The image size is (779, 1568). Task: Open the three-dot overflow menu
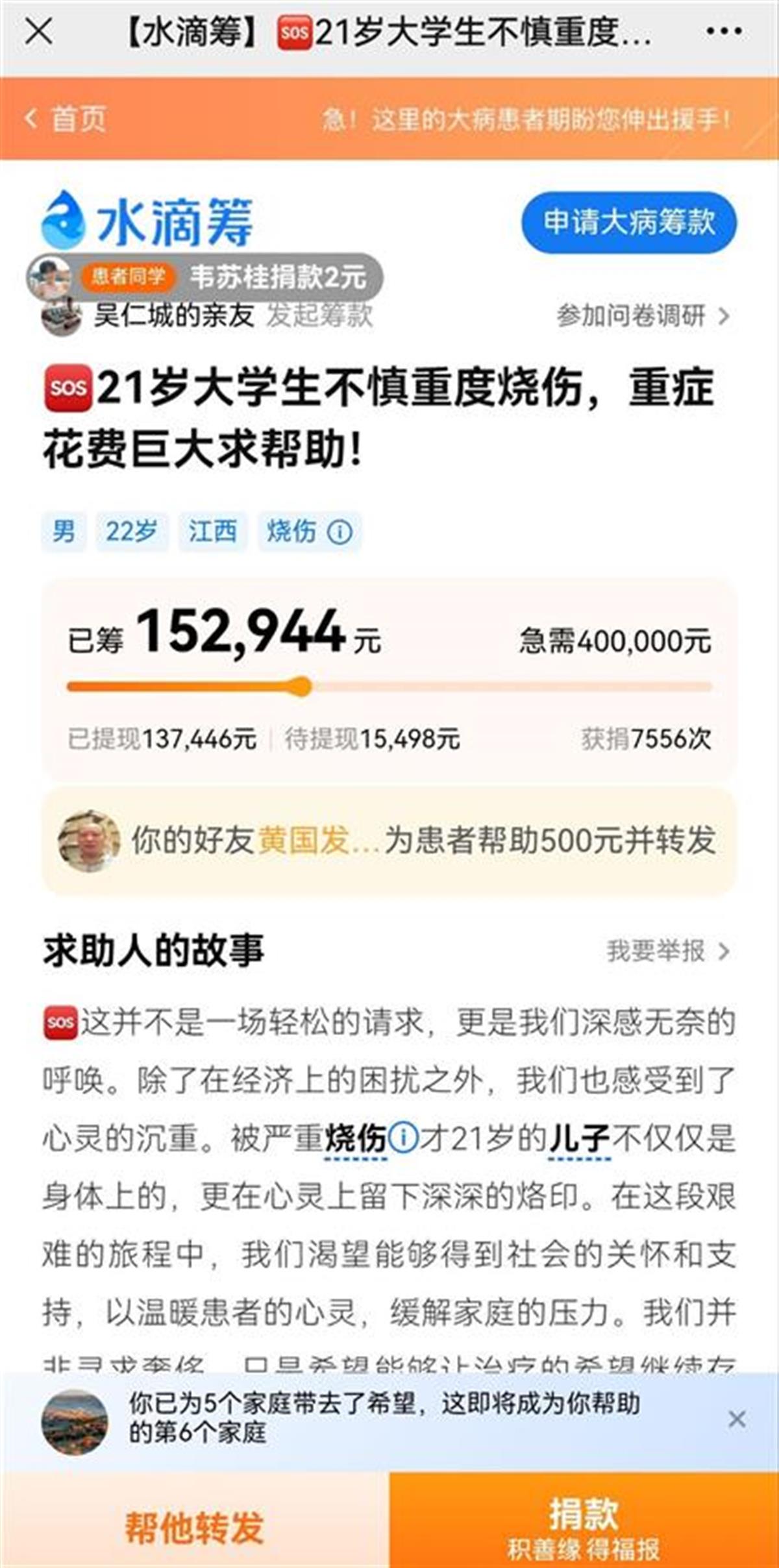click(723, 31)
